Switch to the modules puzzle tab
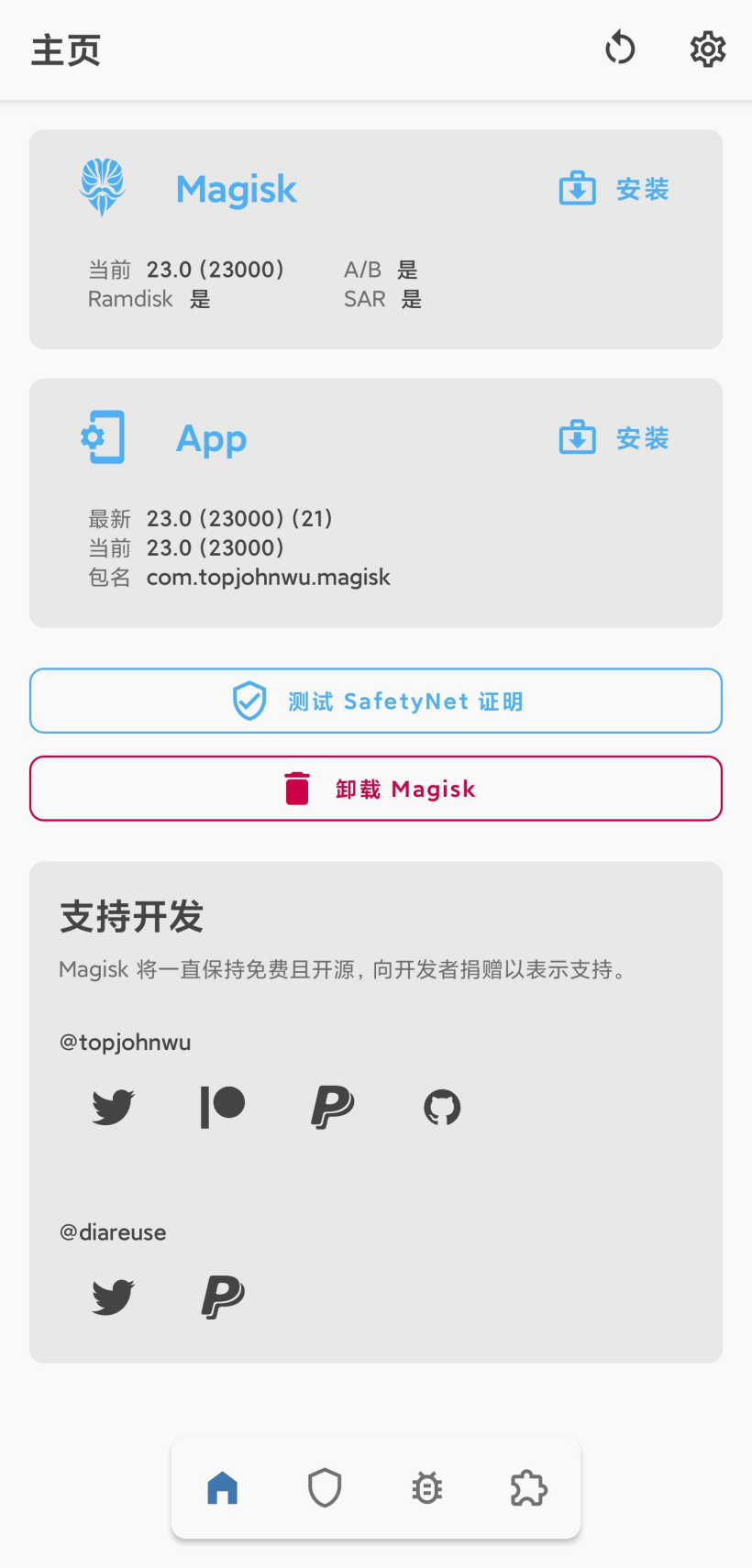Screen dimensions: 752x1568 tap(529, 1487)
